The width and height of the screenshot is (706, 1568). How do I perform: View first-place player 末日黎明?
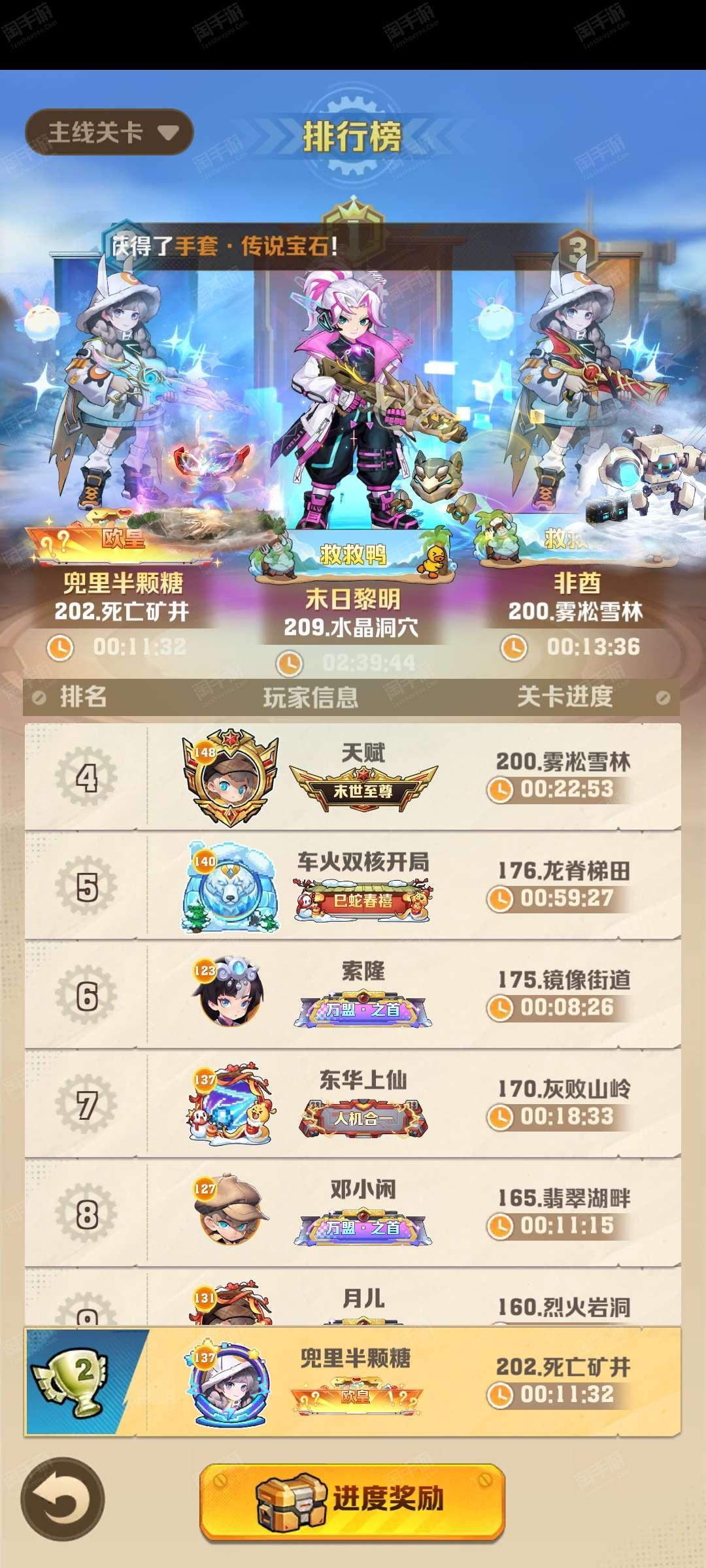352,599
